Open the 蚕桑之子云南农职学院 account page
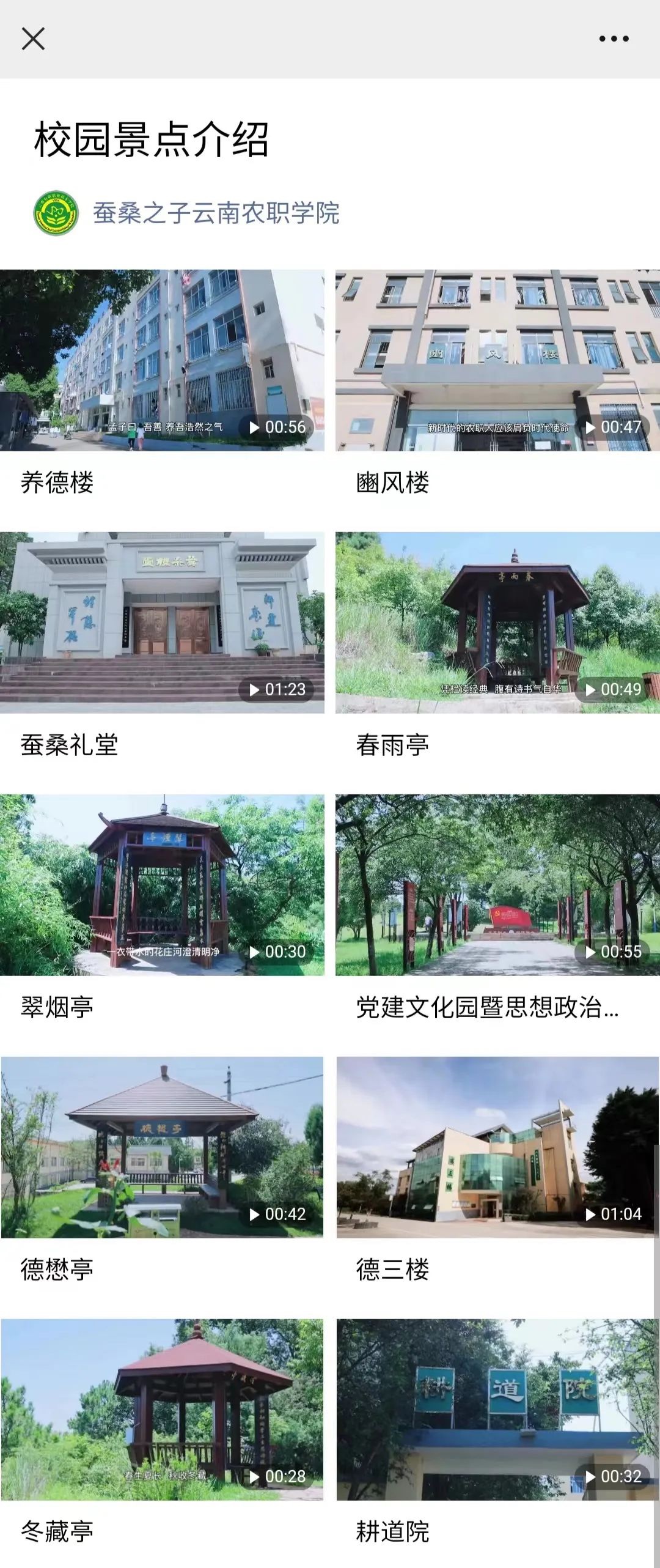Image resolution: width=660 pixels, height=1568 pixels. pos(215,213)
